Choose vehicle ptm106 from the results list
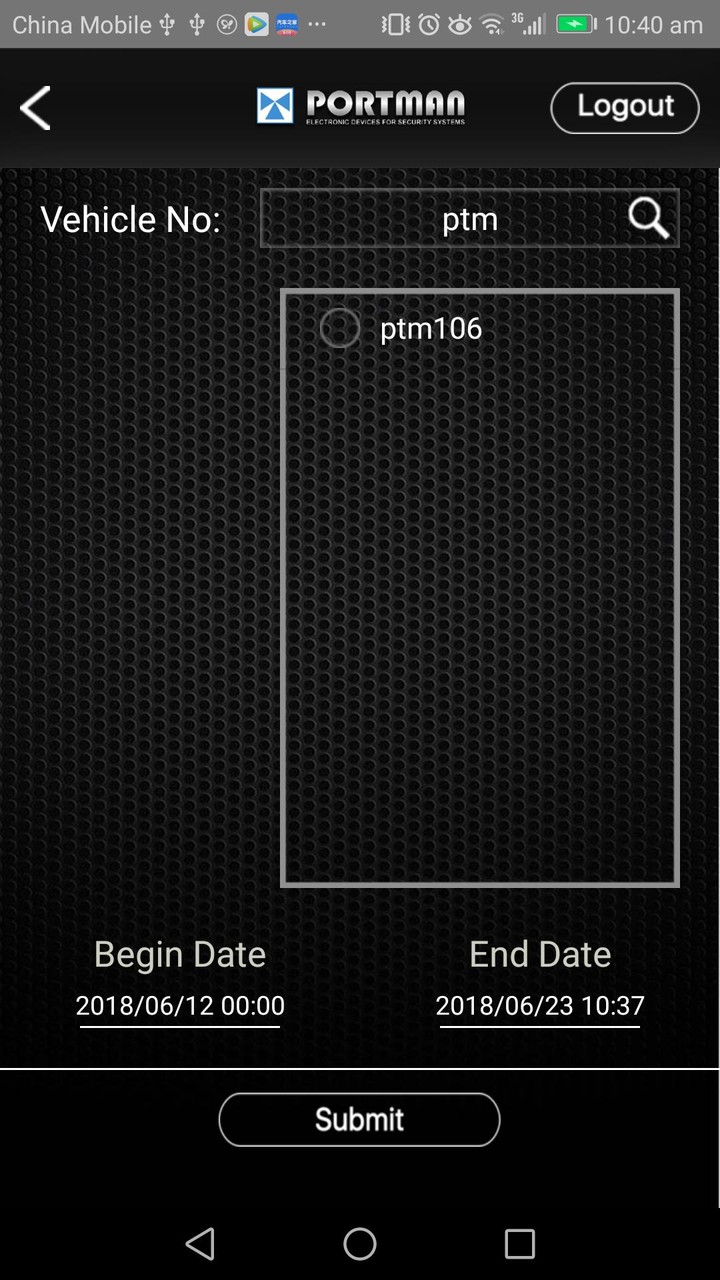 click(x=430, y=327)
